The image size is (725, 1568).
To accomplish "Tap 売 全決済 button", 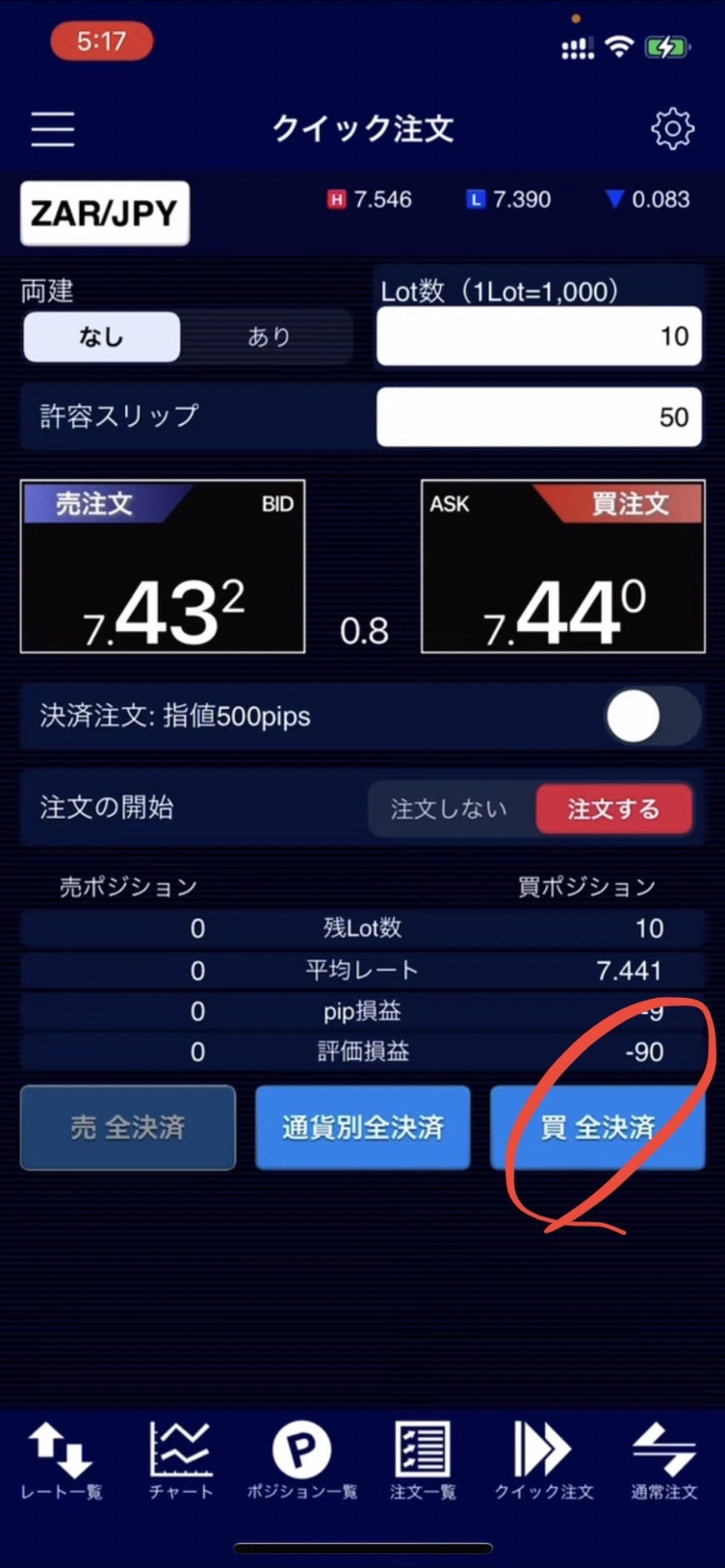I will (x=127, y=1127).
